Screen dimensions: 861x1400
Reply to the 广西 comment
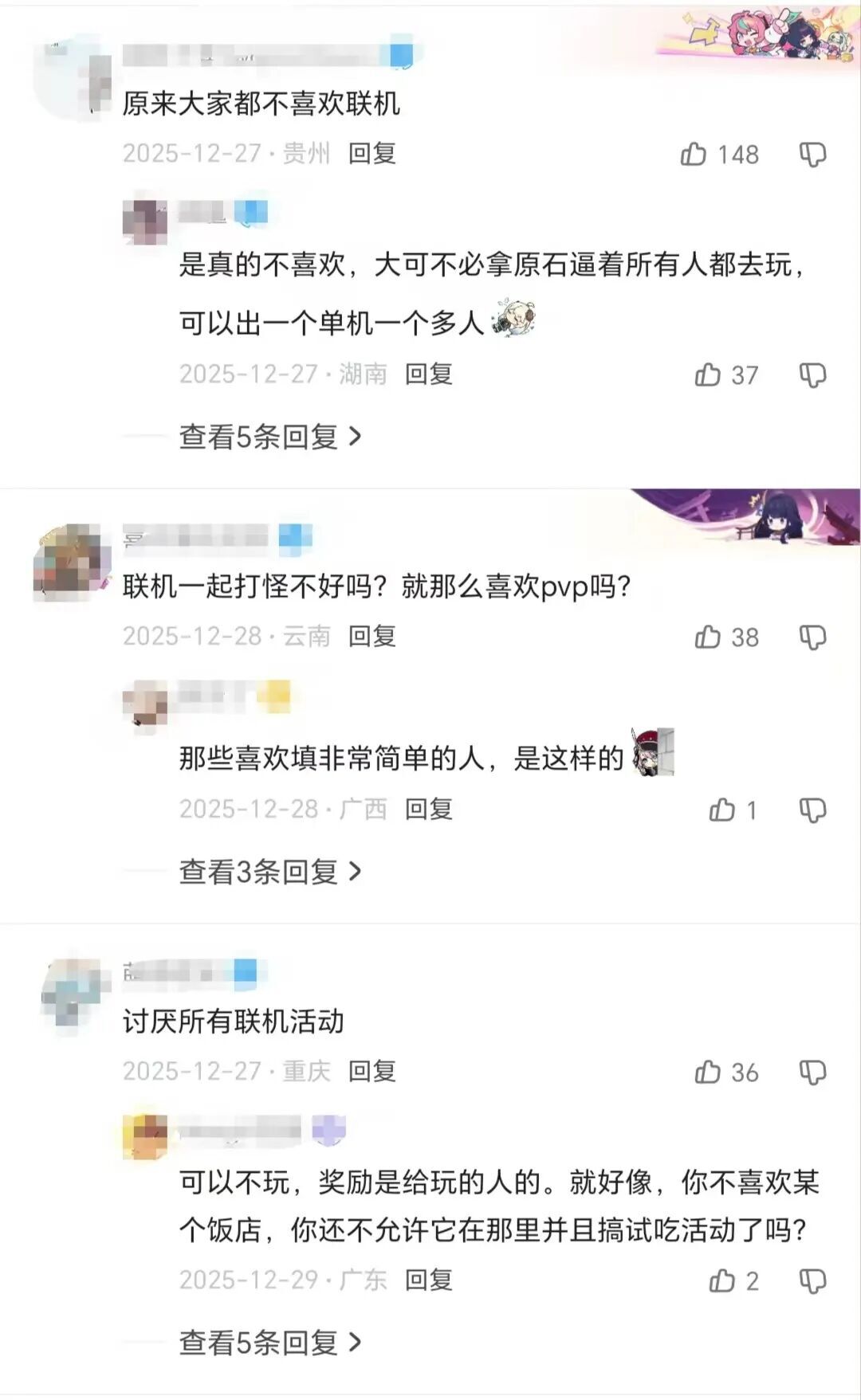(428, 809)
